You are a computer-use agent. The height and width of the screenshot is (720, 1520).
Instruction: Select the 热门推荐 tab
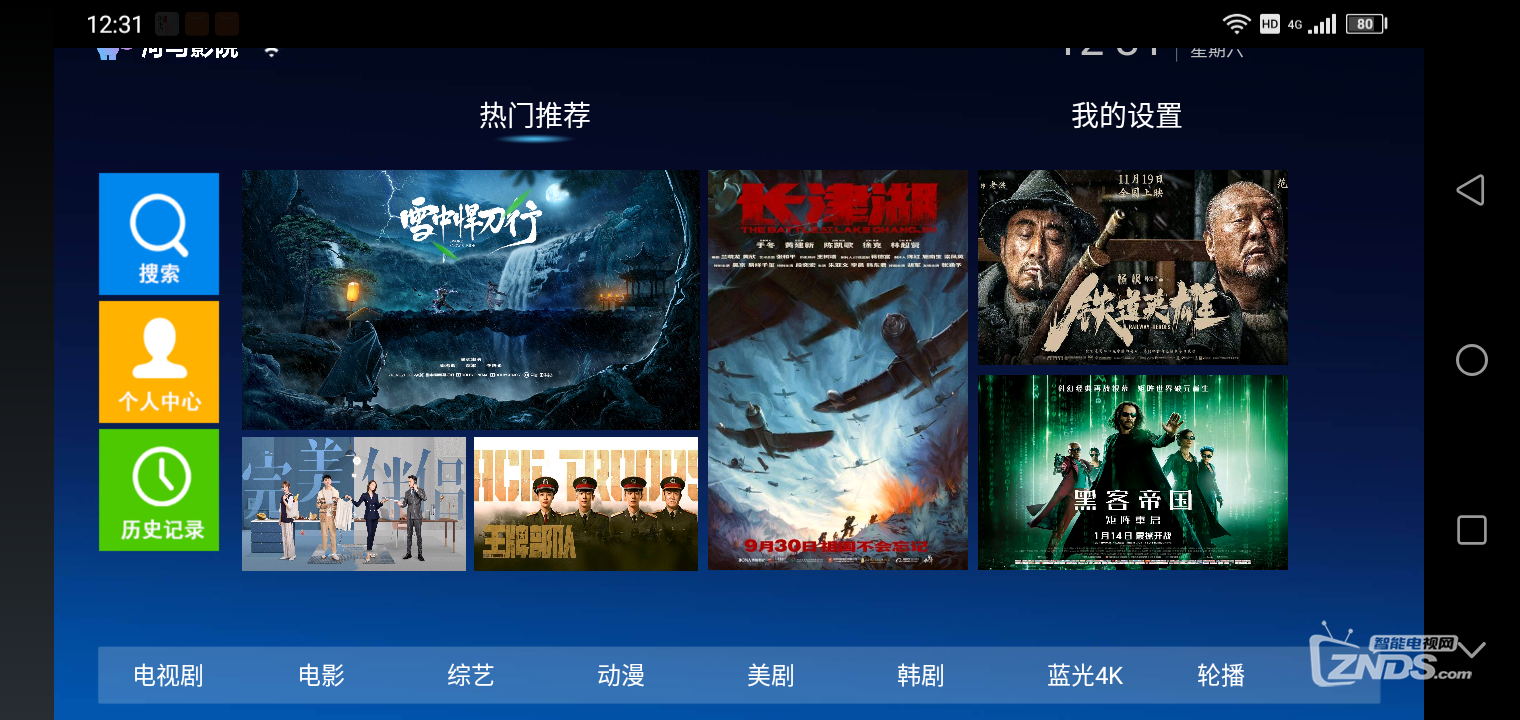[535, 116]
